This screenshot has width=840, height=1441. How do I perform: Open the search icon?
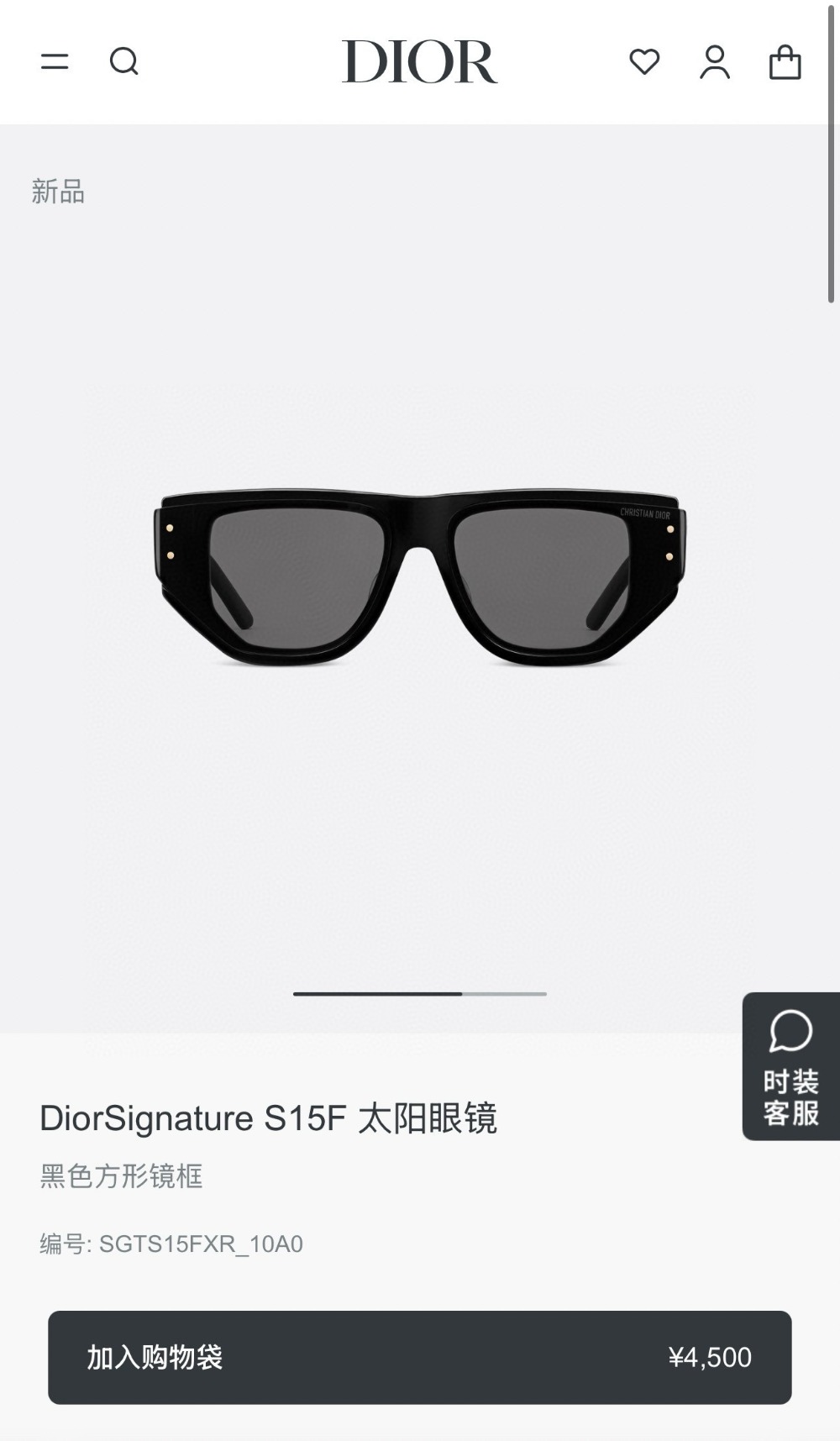(124, 61)
